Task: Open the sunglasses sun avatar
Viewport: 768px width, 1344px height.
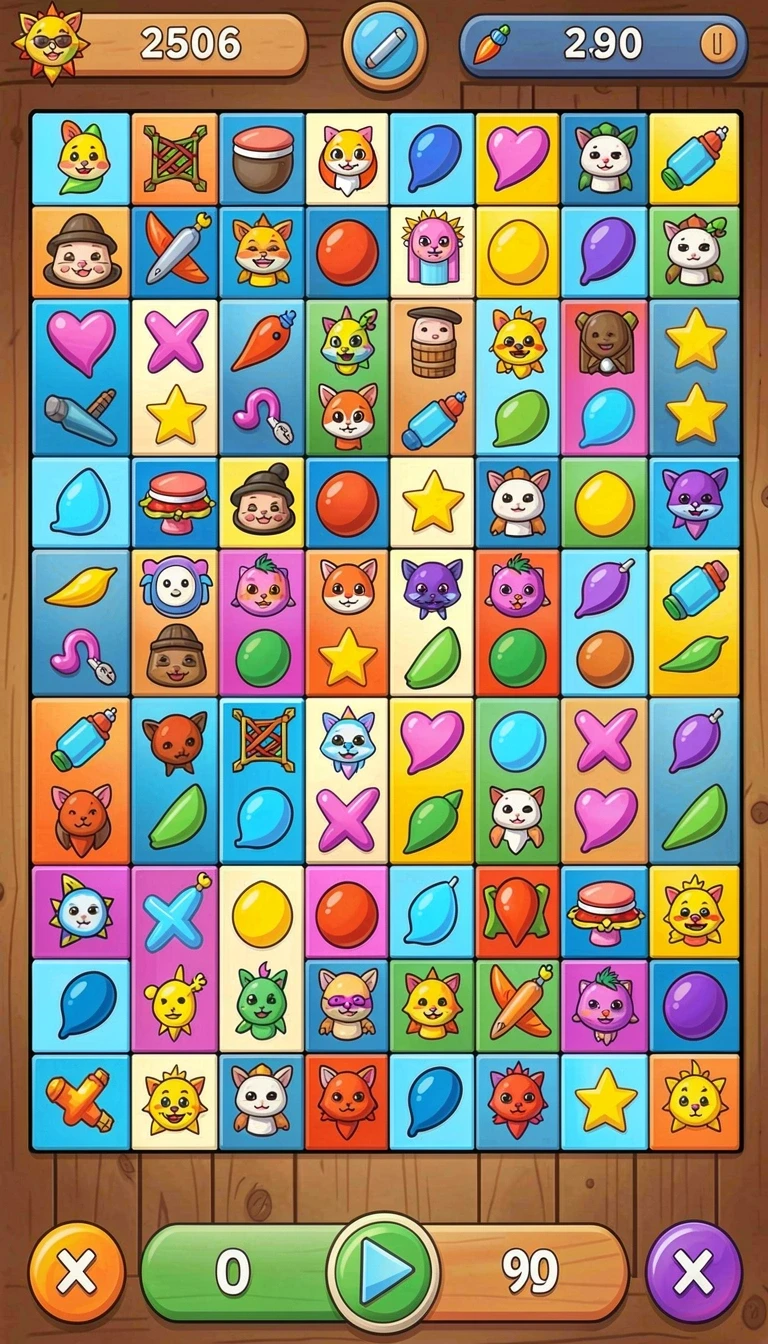Action: (49, 41)
